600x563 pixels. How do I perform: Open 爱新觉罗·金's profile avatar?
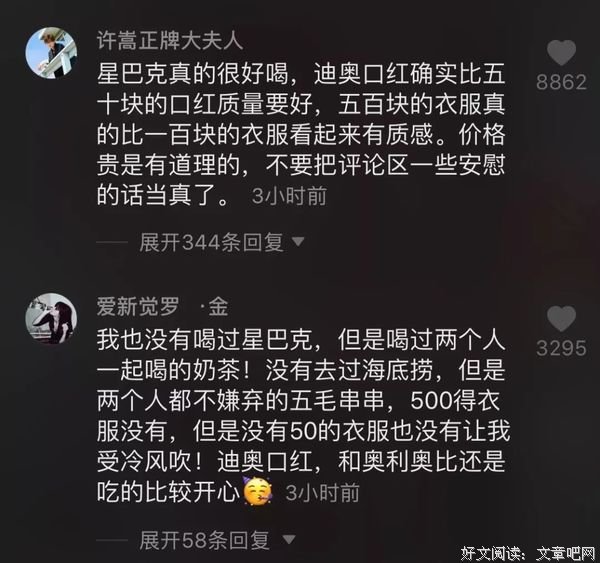(x=50, y=319)
